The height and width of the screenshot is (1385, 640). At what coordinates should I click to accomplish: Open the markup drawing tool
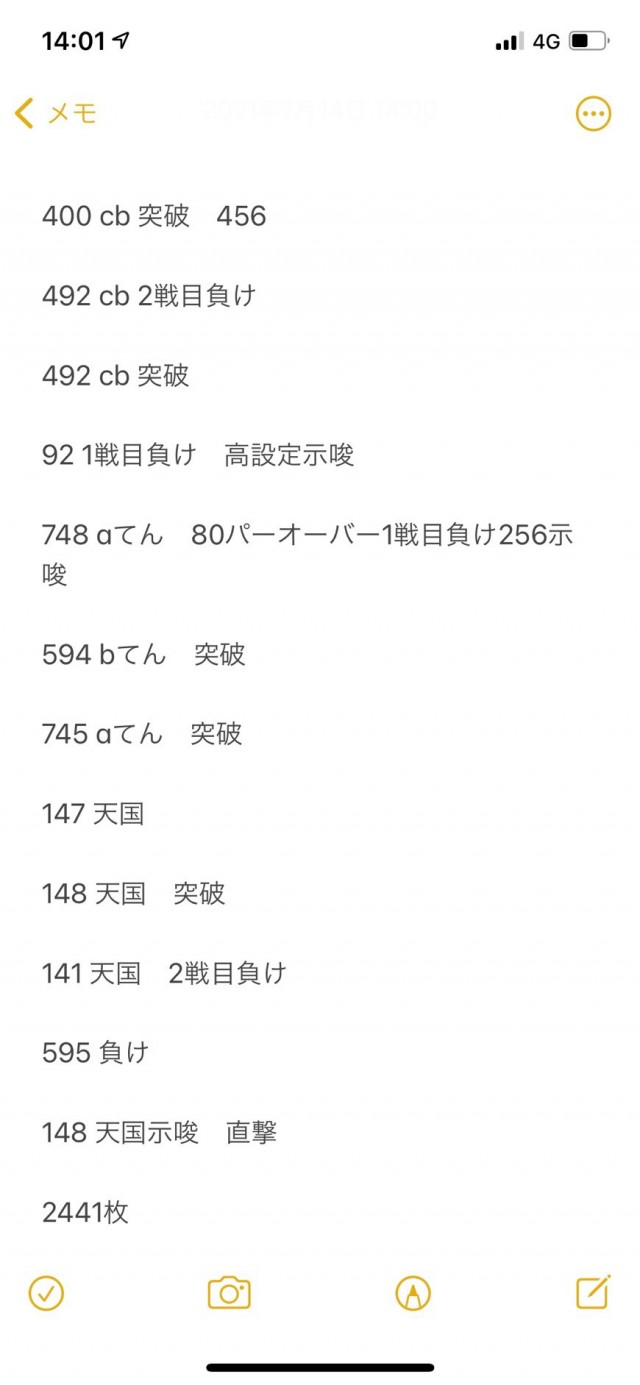(412, 1294)
